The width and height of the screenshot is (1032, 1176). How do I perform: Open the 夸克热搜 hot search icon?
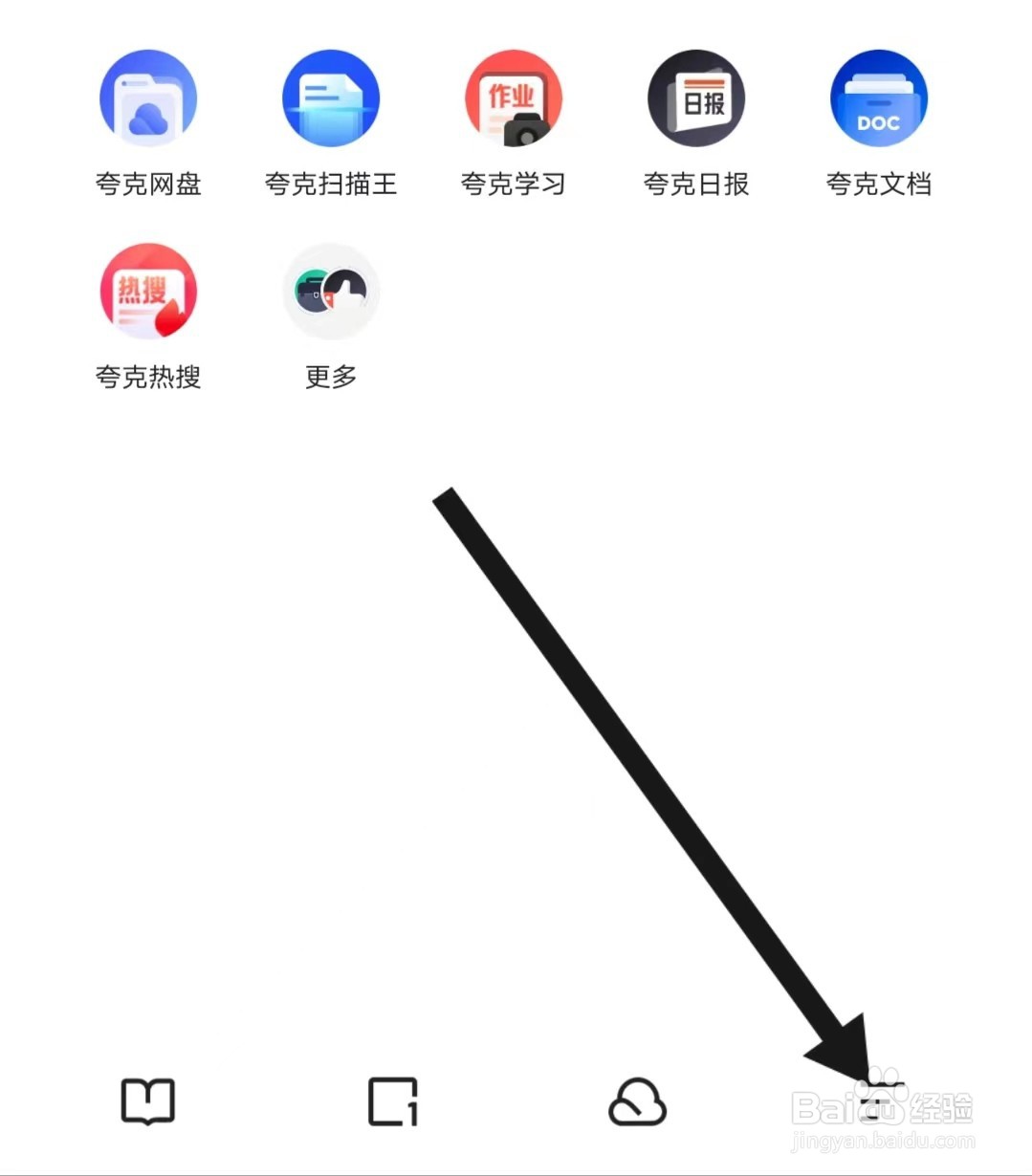148,292
